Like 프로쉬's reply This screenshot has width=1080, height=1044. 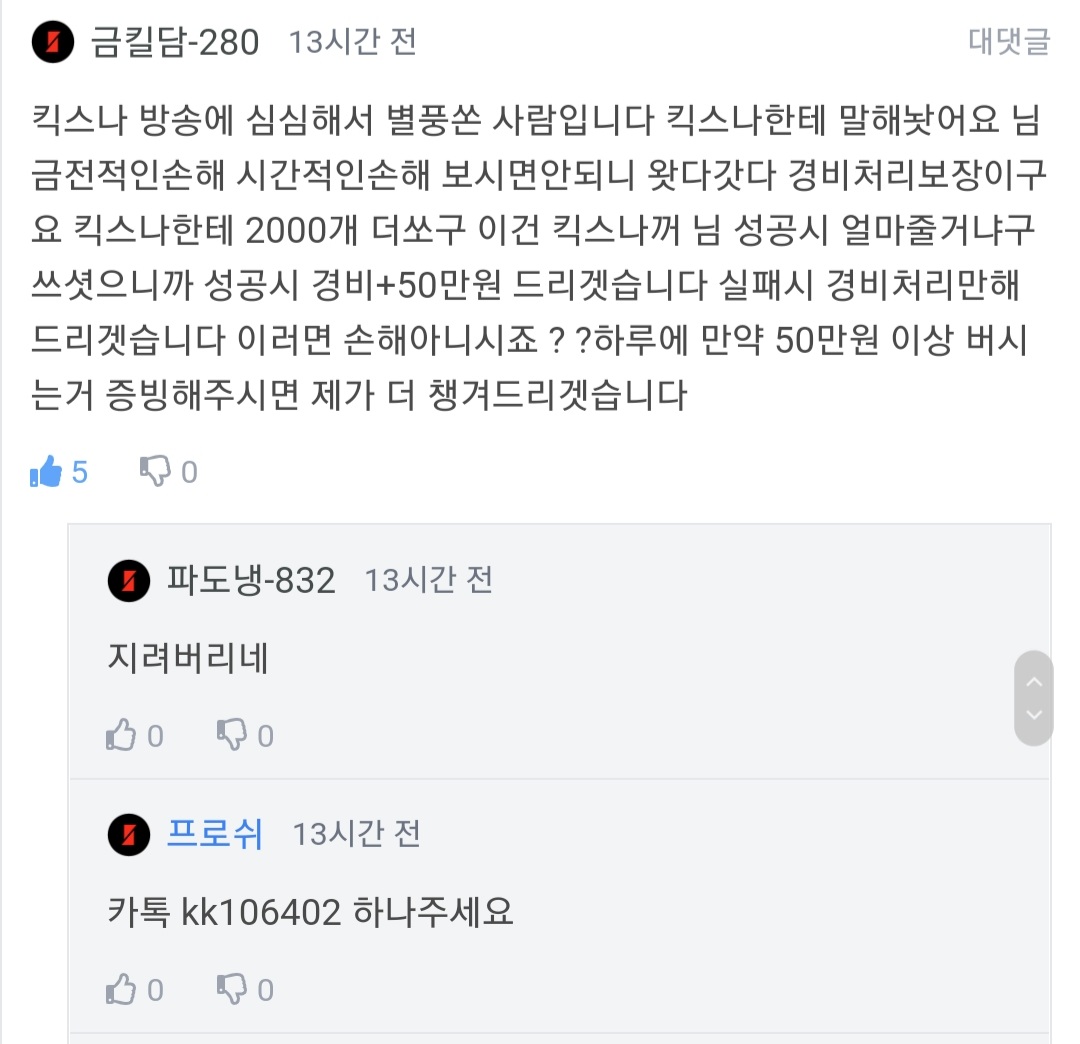122,990
